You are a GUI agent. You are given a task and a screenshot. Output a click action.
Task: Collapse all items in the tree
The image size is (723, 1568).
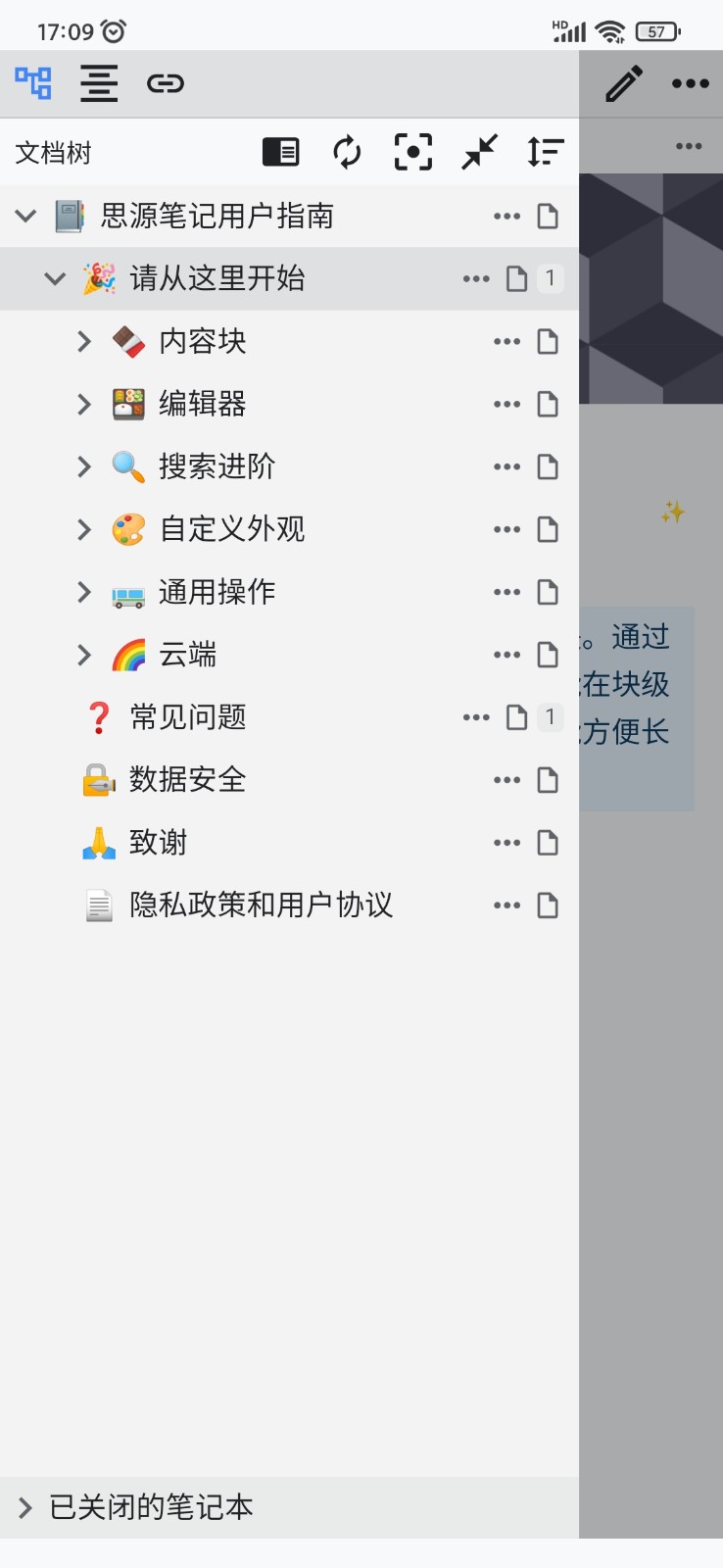(479, 152)
